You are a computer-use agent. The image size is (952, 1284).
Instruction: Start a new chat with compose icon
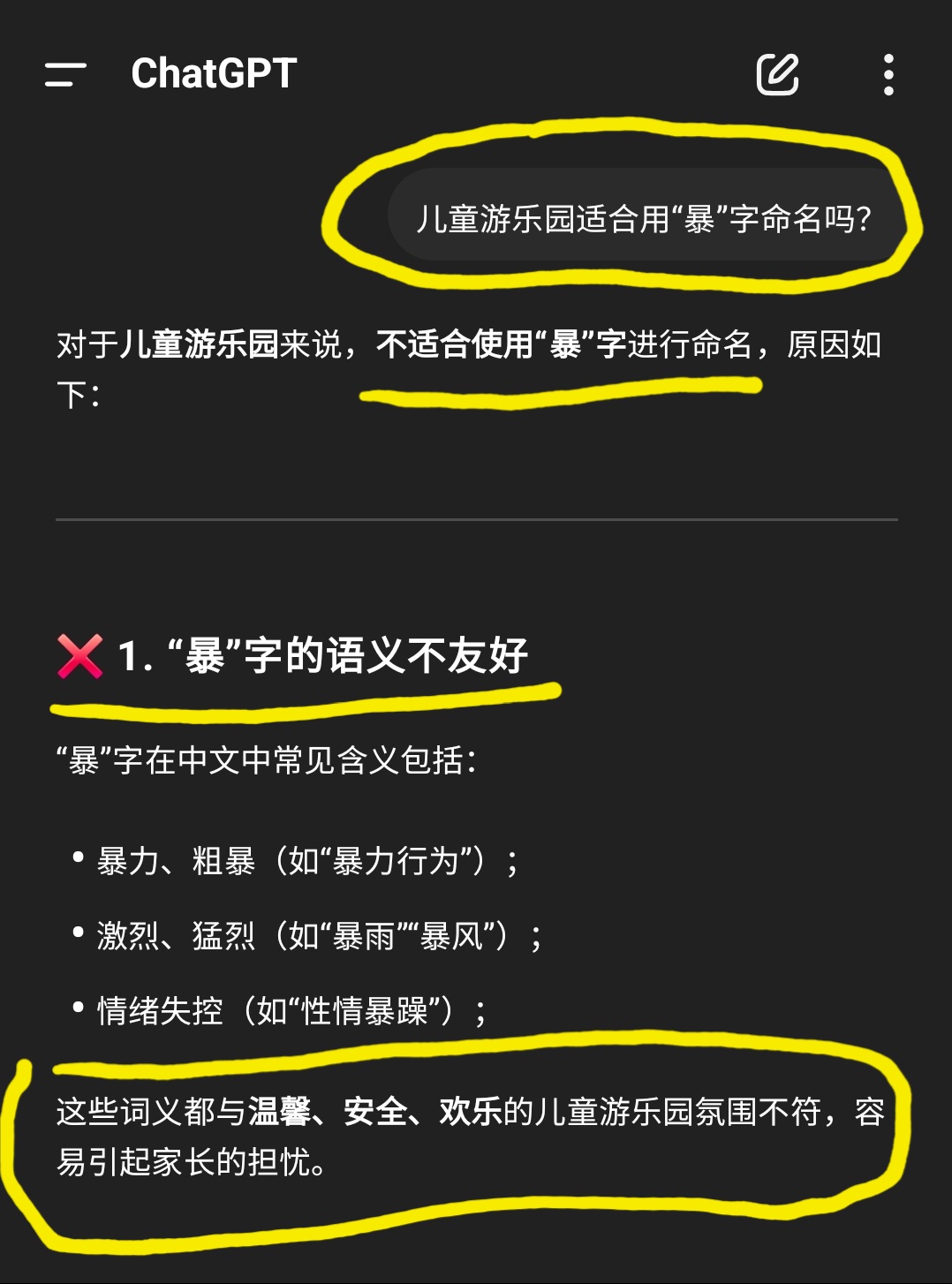(777, 74)
